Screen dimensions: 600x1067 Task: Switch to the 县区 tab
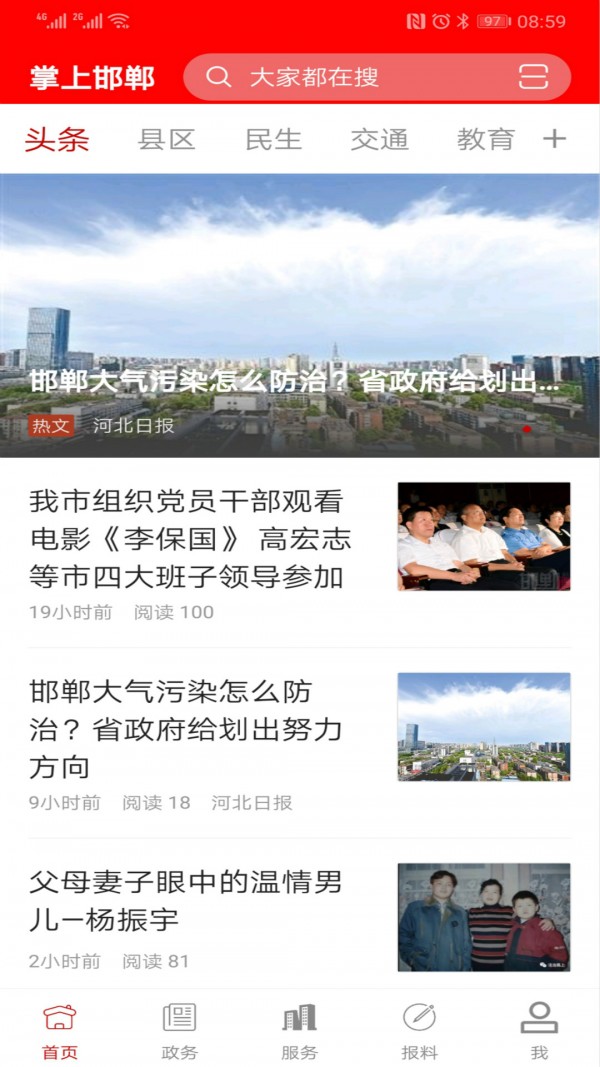click(x=166, y=139)
